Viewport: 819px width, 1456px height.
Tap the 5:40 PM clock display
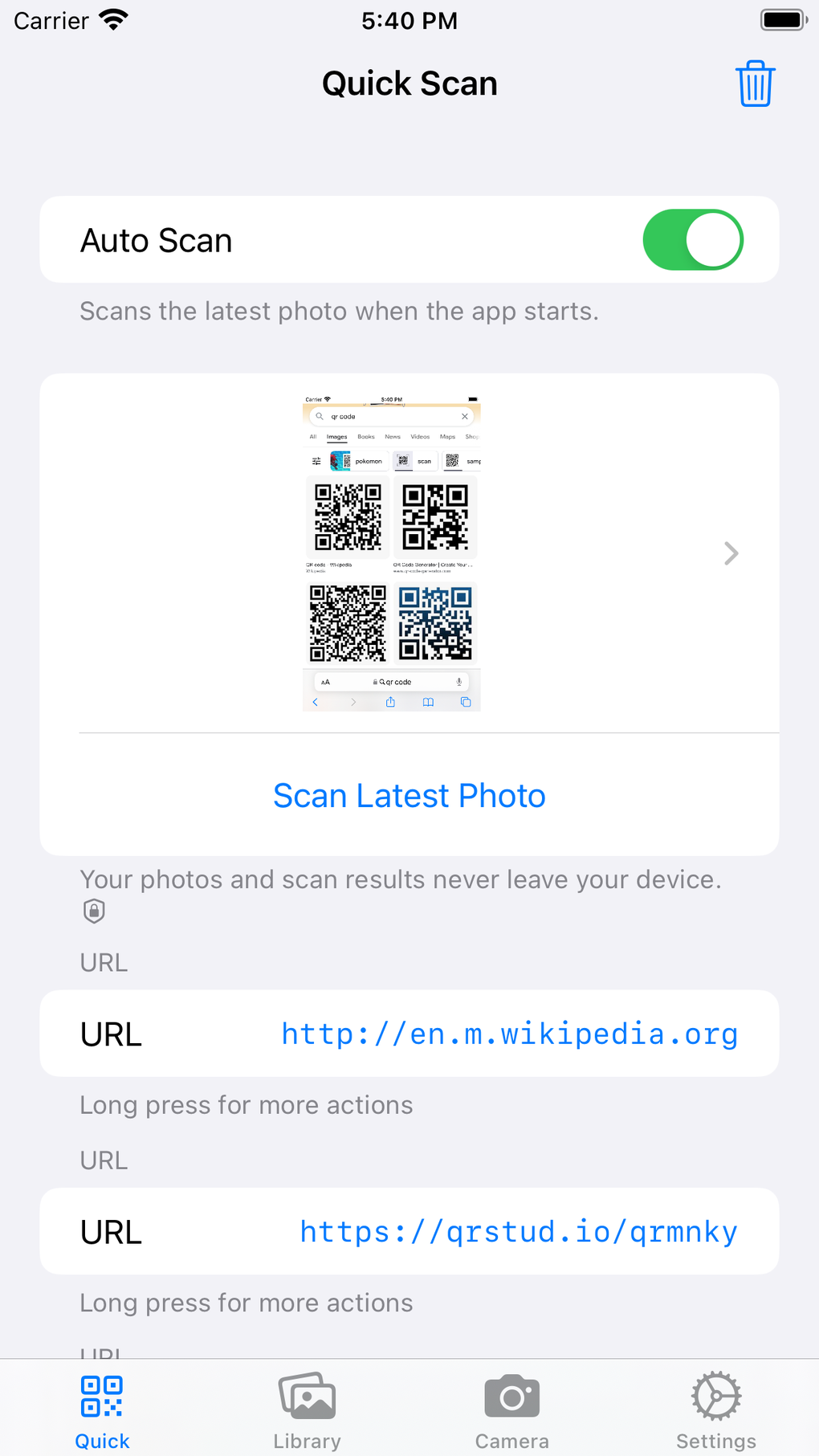409,20
